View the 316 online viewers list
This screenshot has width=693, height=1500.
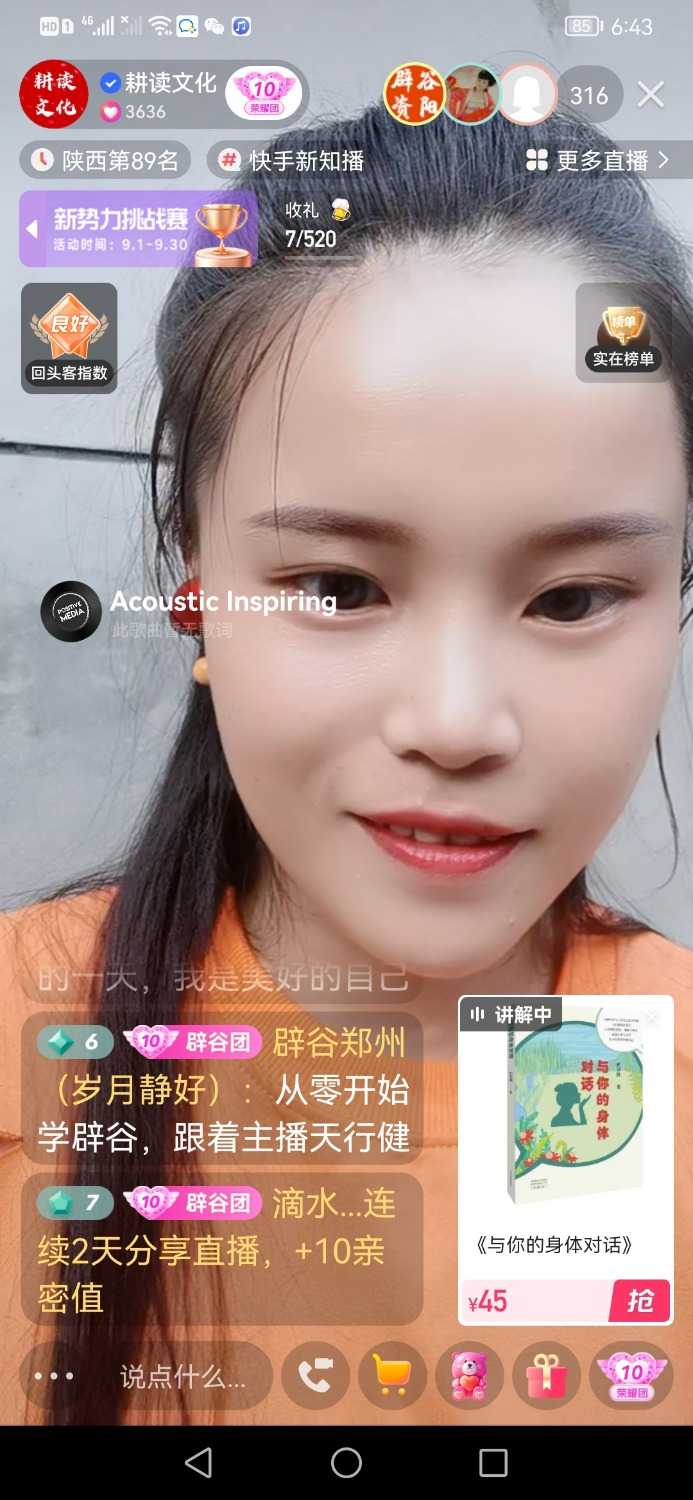click(x=589, y=95)
